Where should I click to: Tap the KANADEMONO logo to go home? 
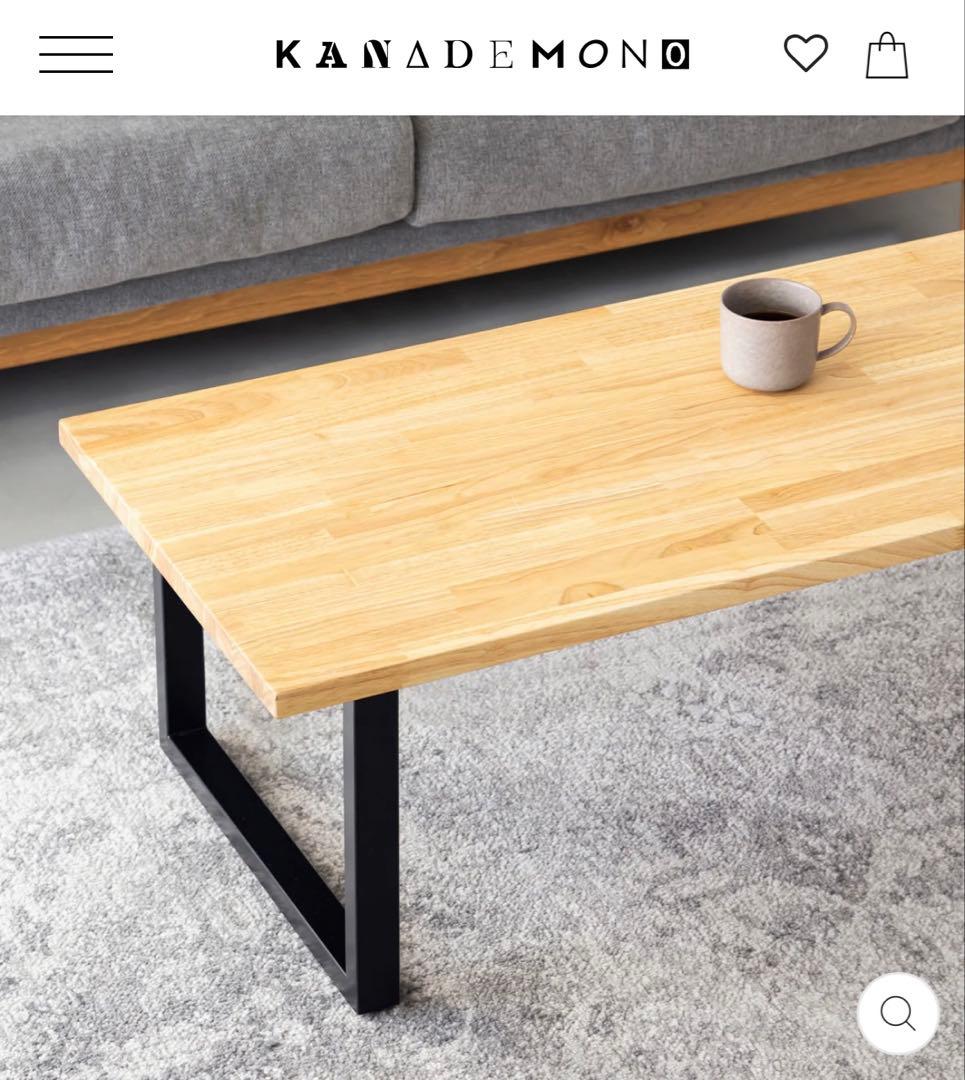(x=482, y=55)
